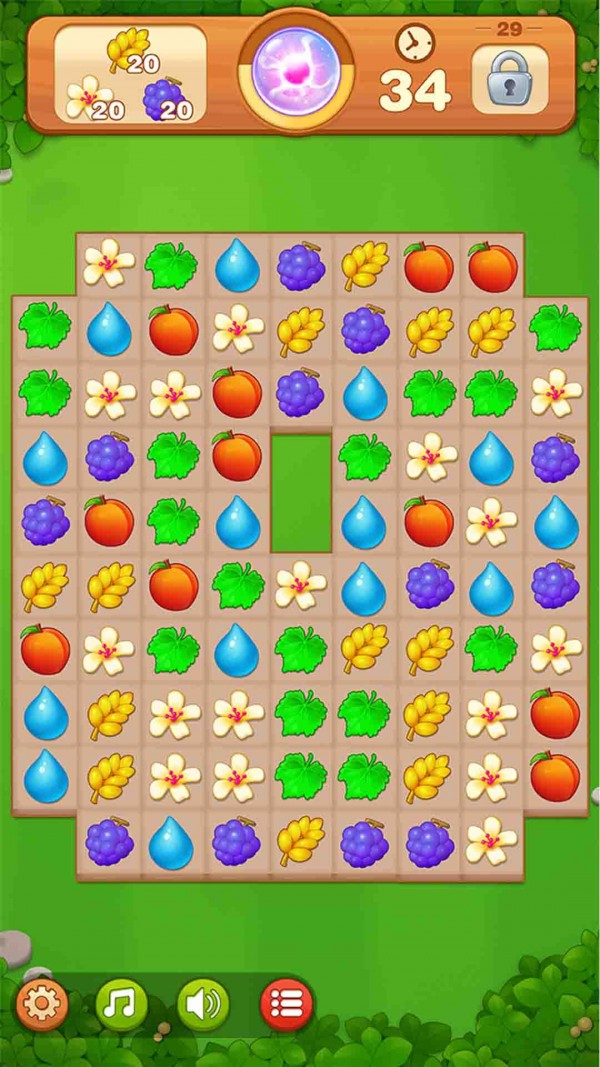Open the red list menu button
The image size is (600, 1067).
coord(286,1003)
